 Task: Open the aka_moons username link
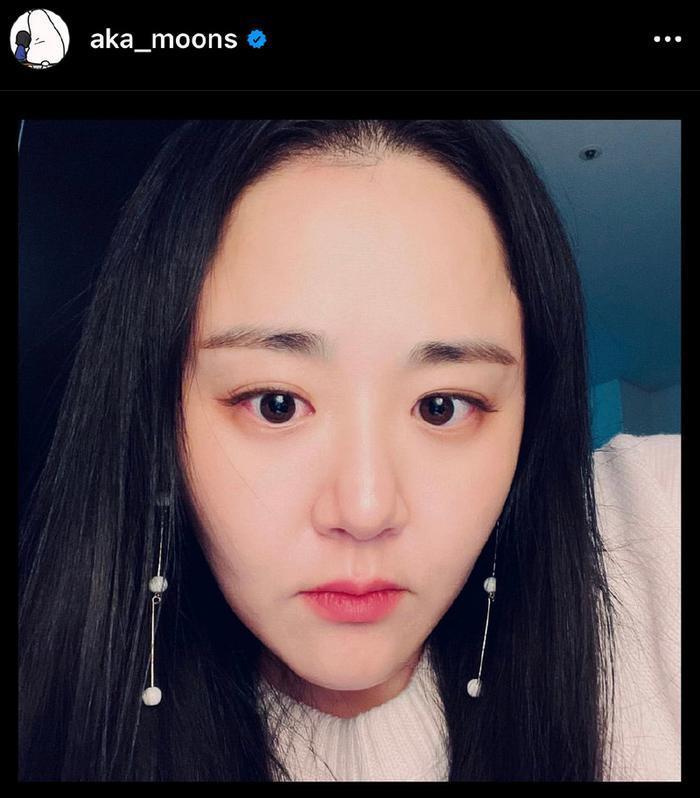click(163, 40)
